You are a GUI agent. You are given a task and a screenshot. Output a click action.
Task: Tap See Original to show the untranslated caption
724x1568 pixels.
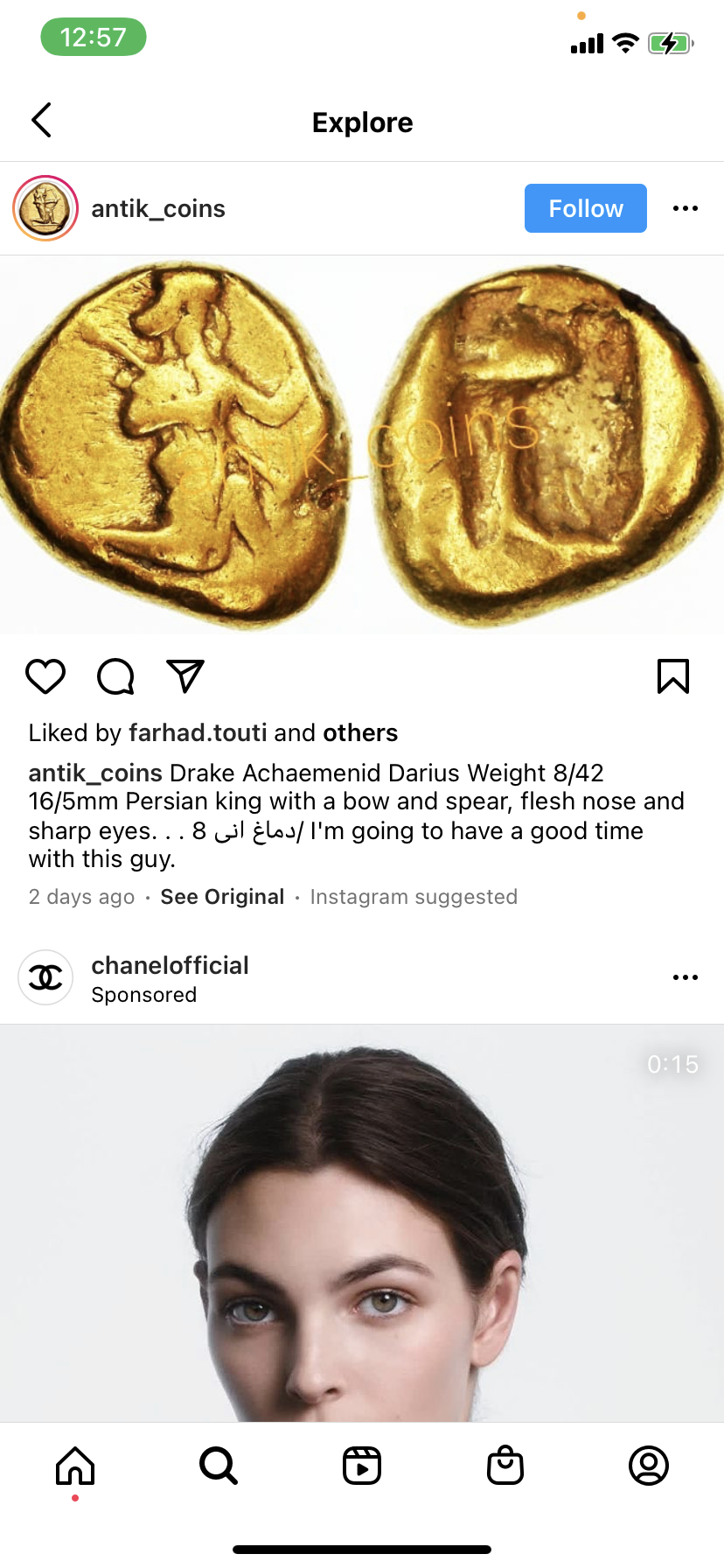222,897
